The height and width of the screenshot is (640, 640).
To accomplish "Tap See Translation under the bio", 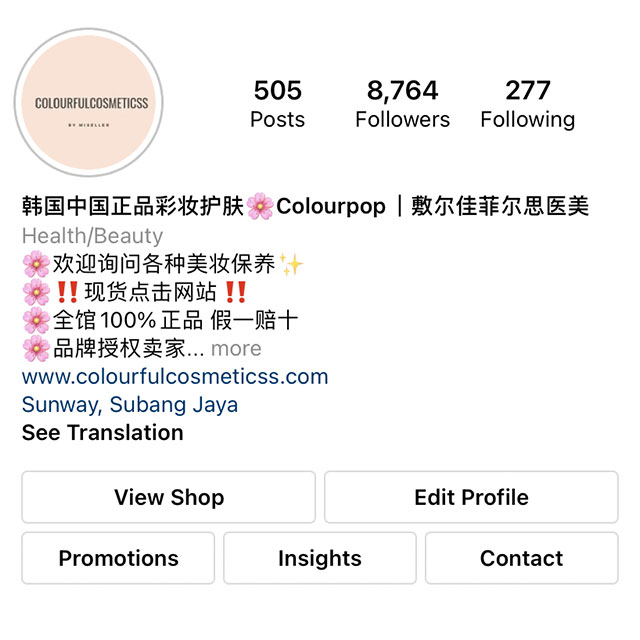I will [102, 433].
